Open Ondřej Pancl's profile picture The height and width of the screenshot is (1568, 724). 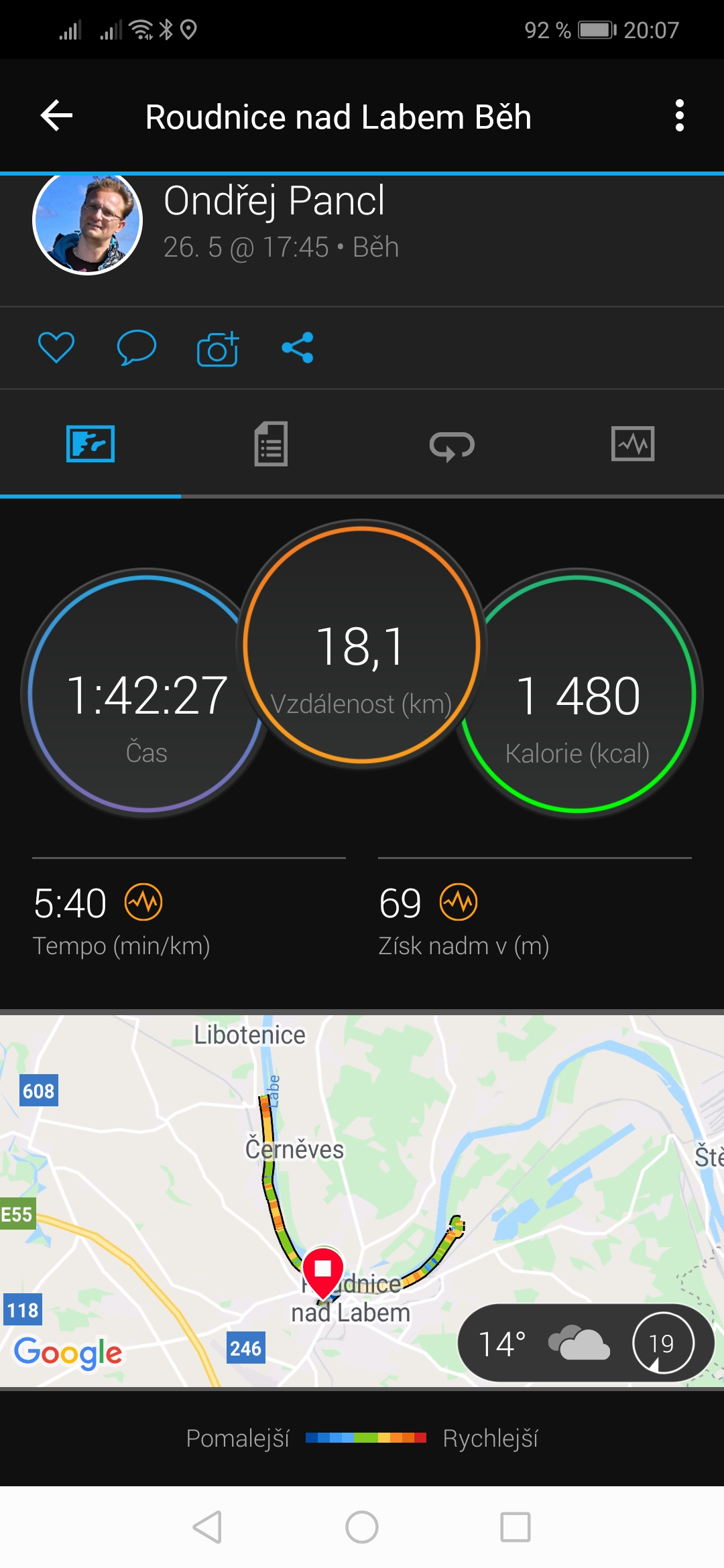[87, 221]
